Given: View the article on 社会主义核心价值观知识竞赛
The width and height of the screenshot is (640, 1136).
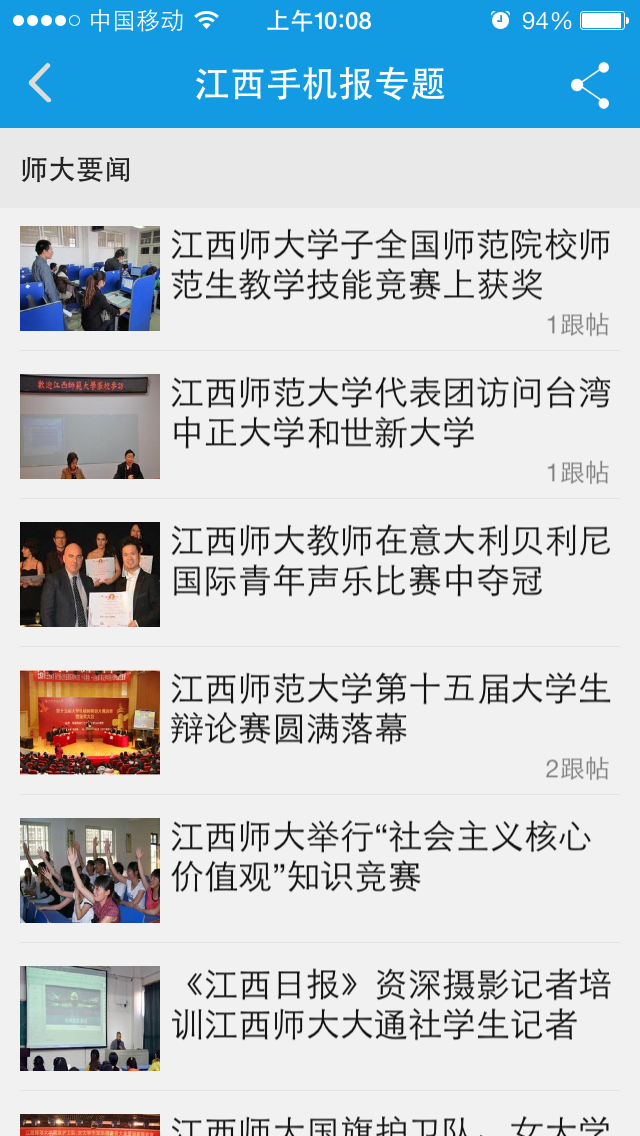Looking at the screenshot, I should (x=320, y=869).
